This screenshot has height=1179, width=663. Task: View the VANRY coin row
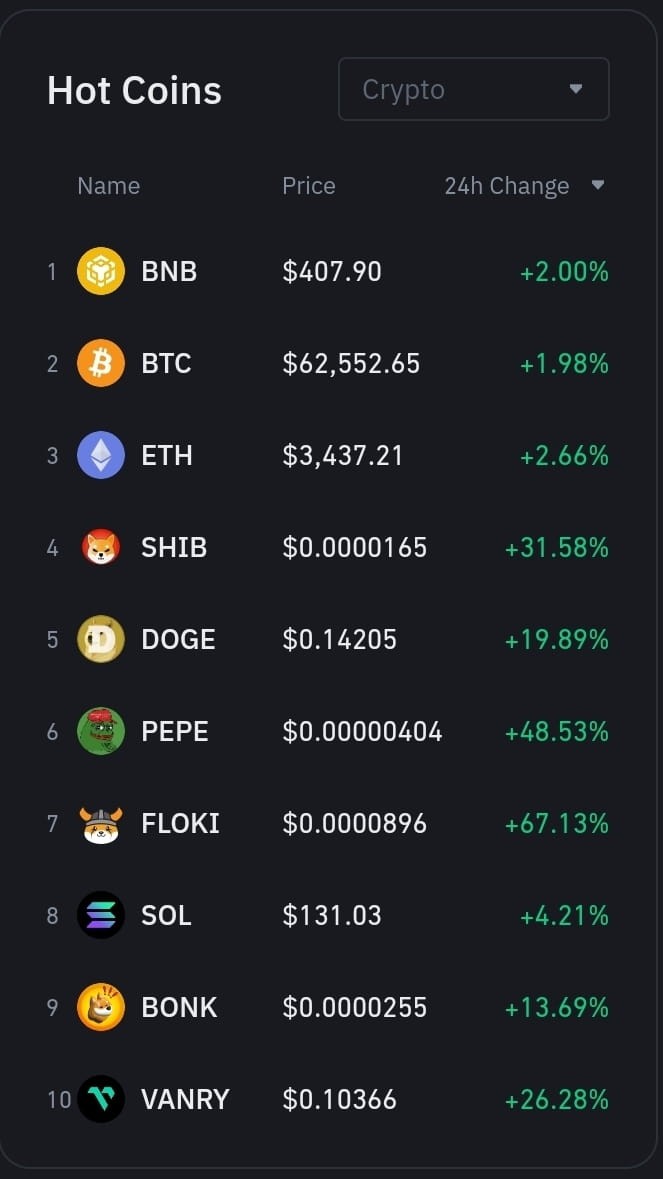(x=185, y=1099)
